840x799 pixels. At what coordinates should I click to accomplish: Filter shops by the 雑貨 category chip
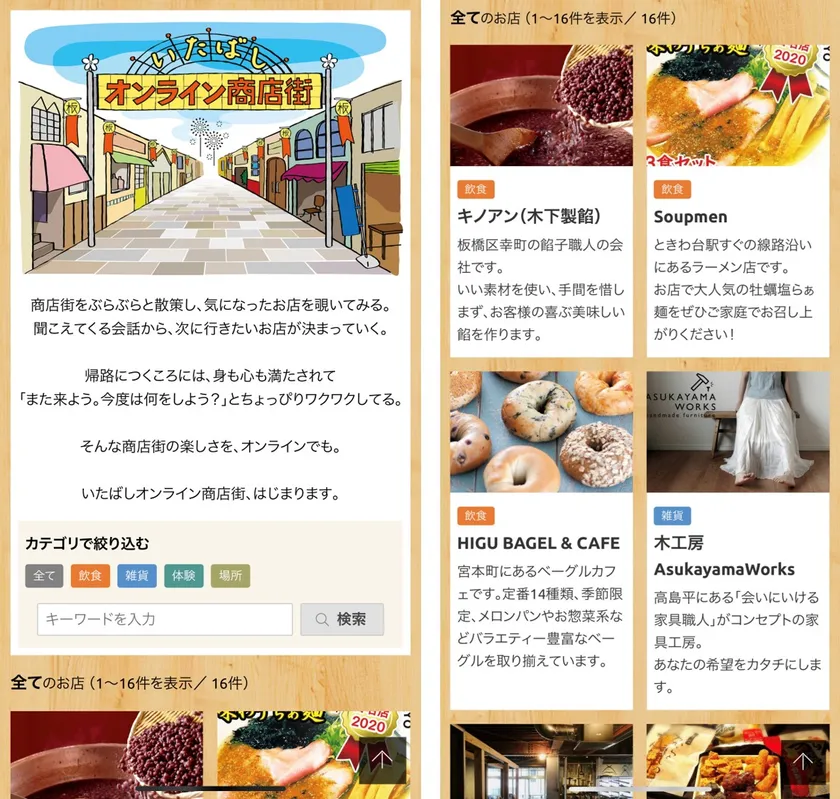[x=136, y=576]
